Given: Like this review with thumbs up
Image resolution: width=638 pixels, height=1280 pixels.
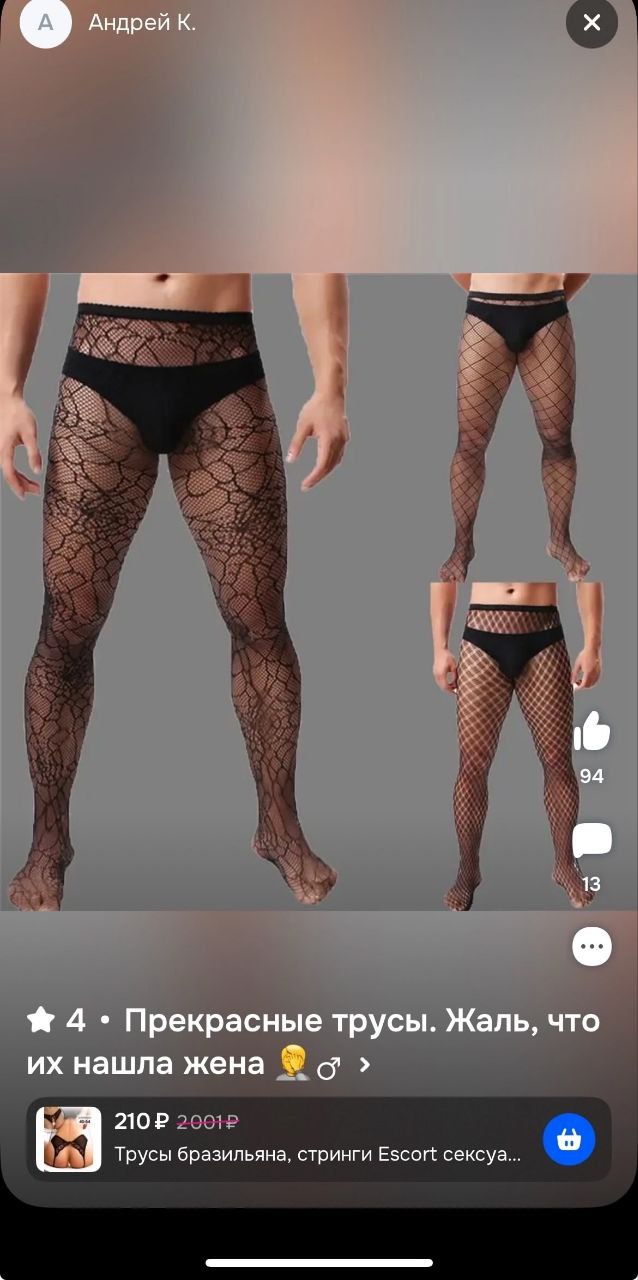Looking at the screenshot, I should click(591, 732).
